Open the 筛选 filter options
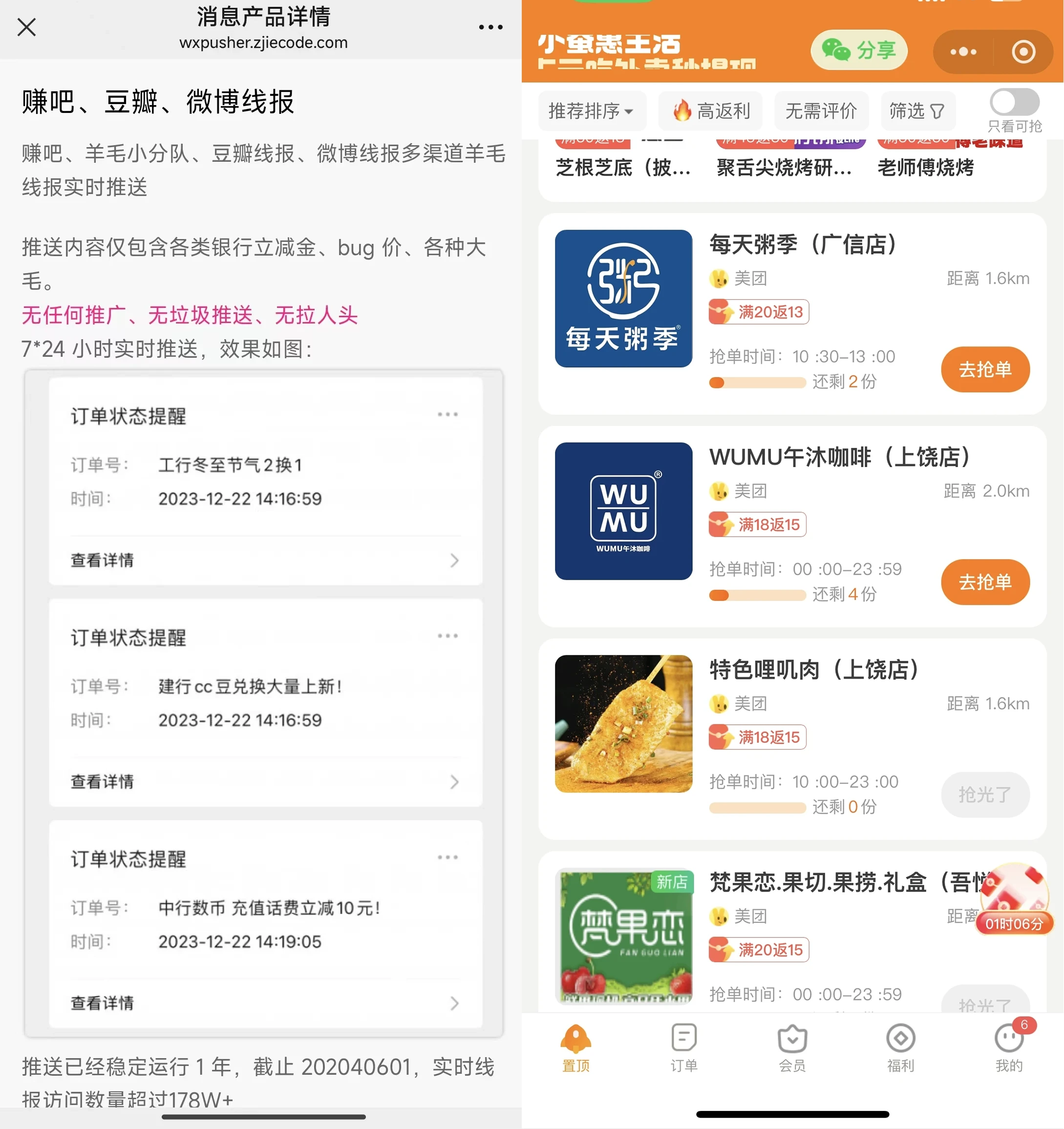The width and height of the screenshot is (1064, 1129). coord(917,111)
